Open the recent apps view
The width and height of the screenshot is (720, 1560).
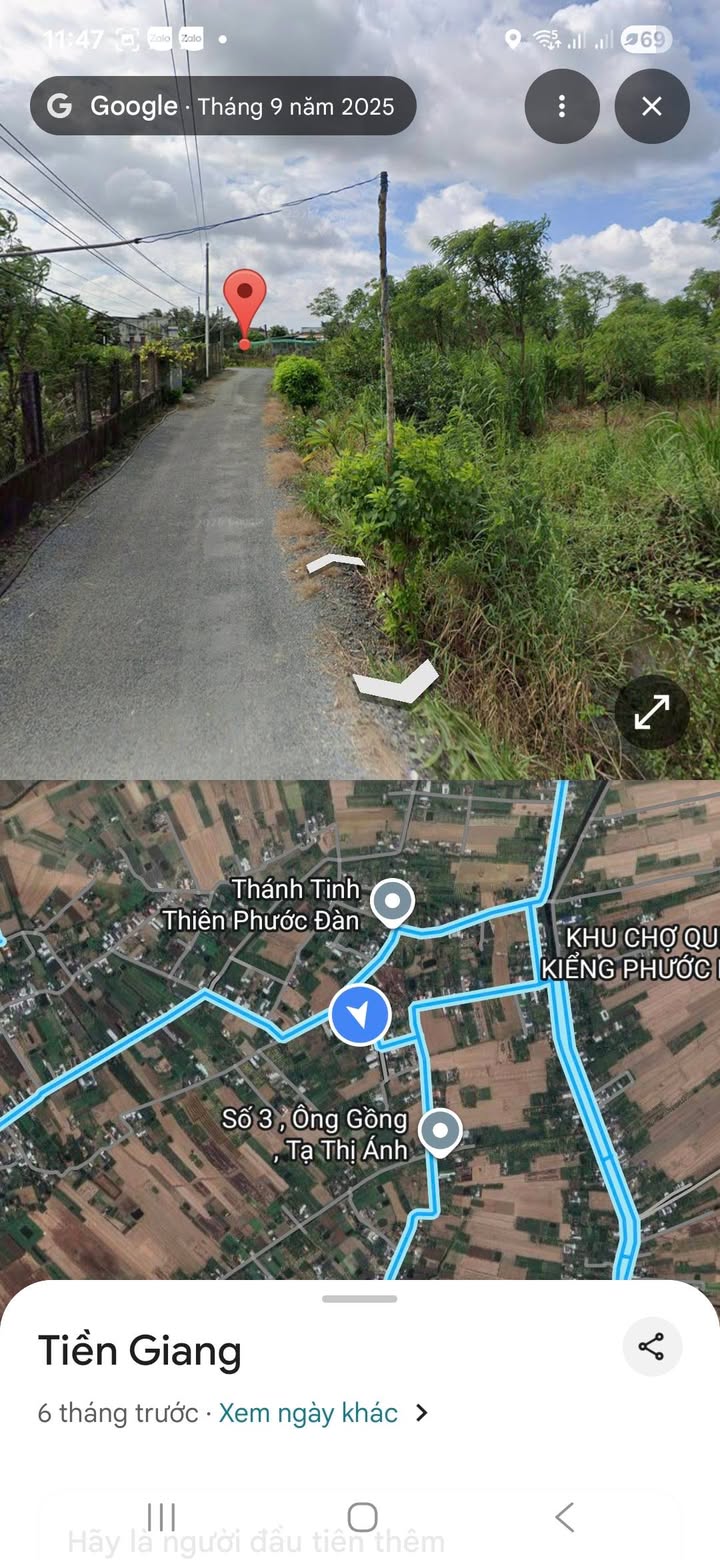pyautogui.click(x=161, y=1517)
